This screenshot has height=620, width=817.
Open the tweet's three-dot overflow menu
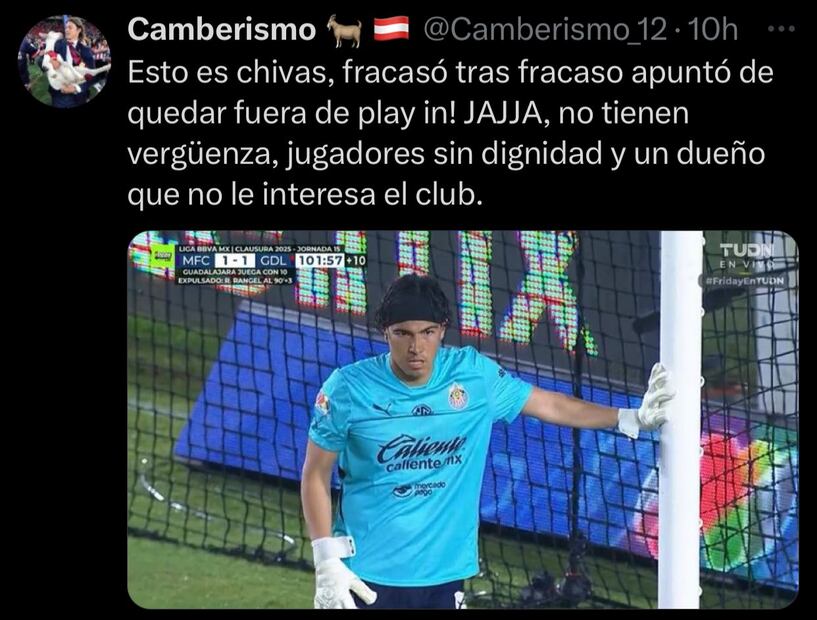coord(780,30)
